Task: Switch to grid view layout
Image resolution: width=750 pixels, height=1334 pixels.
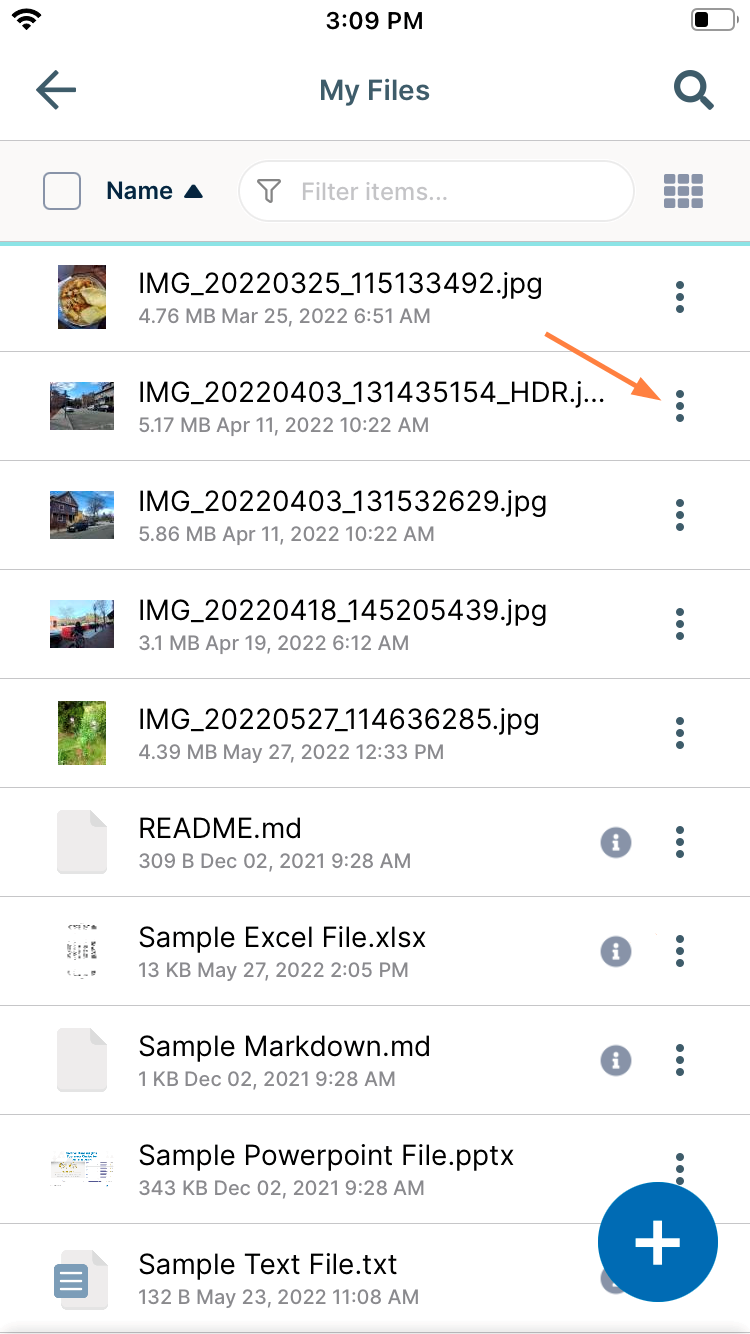Action: click(x=683, y=190)
